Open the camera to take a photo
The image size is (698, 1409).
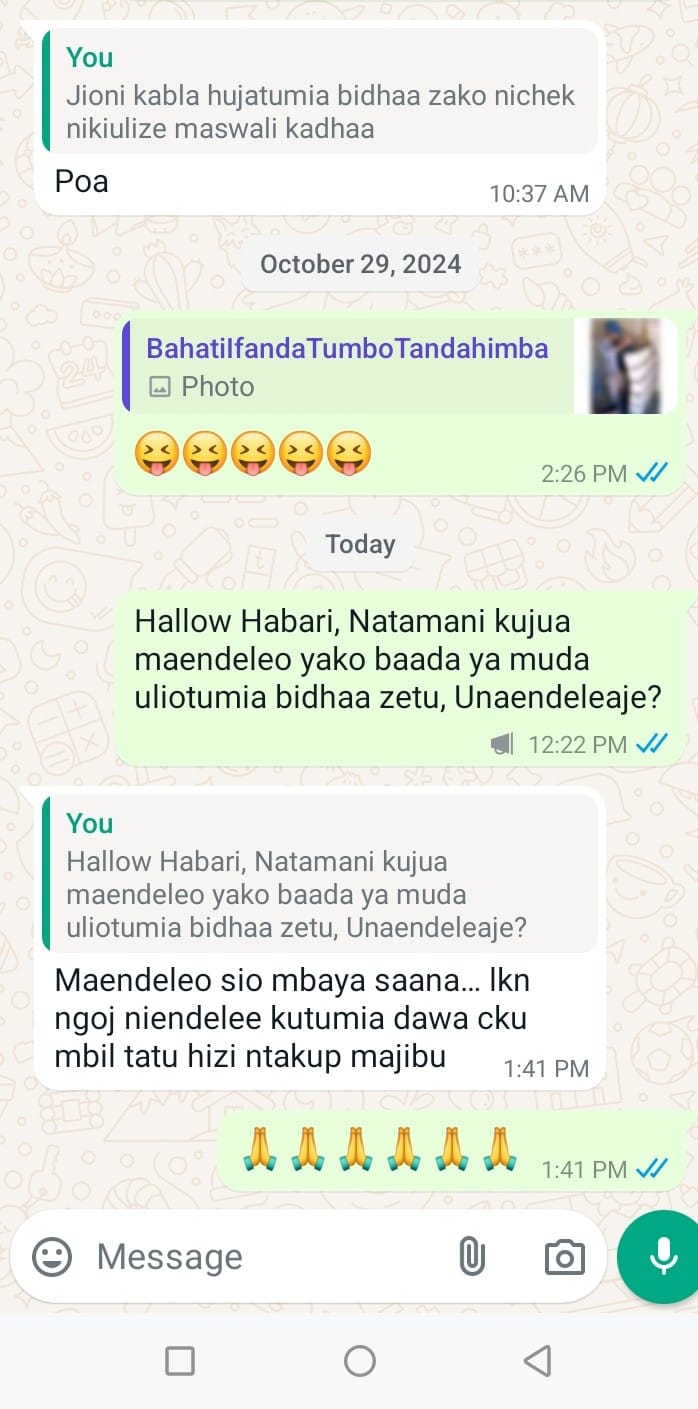click(564, 1257)
